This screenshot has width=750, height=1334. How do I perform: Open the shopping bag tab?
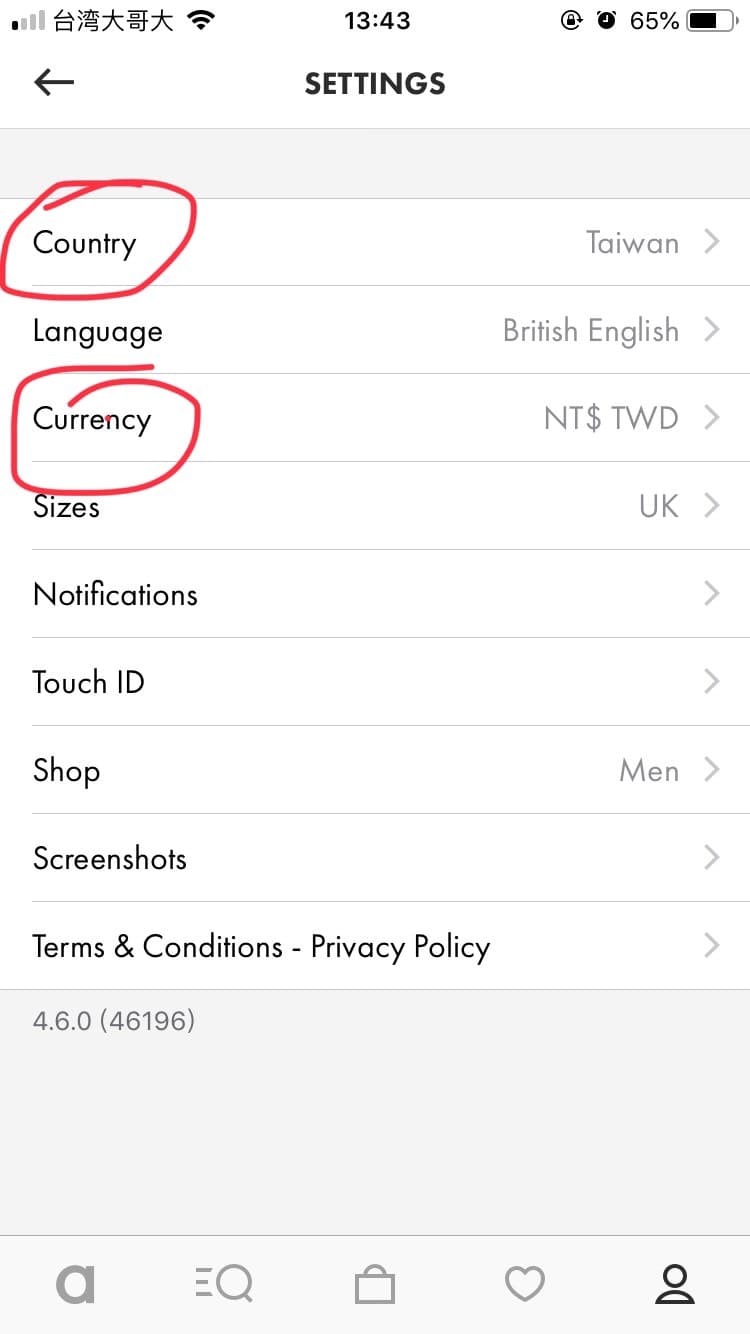pos(375,1284)
